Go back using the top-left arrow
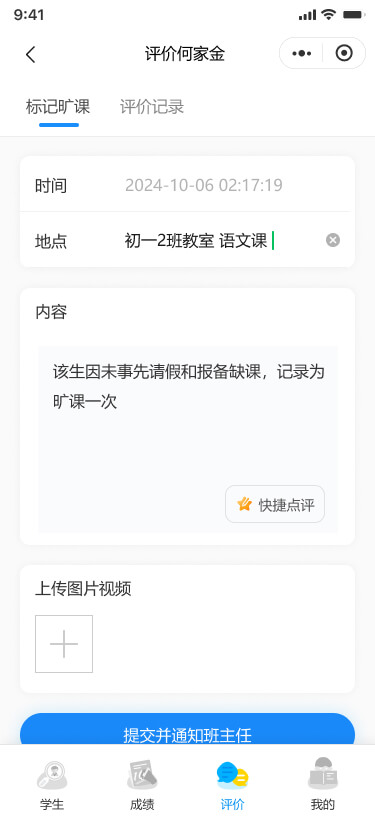Viewport: 375px width, 820px height. click(30, 54)
